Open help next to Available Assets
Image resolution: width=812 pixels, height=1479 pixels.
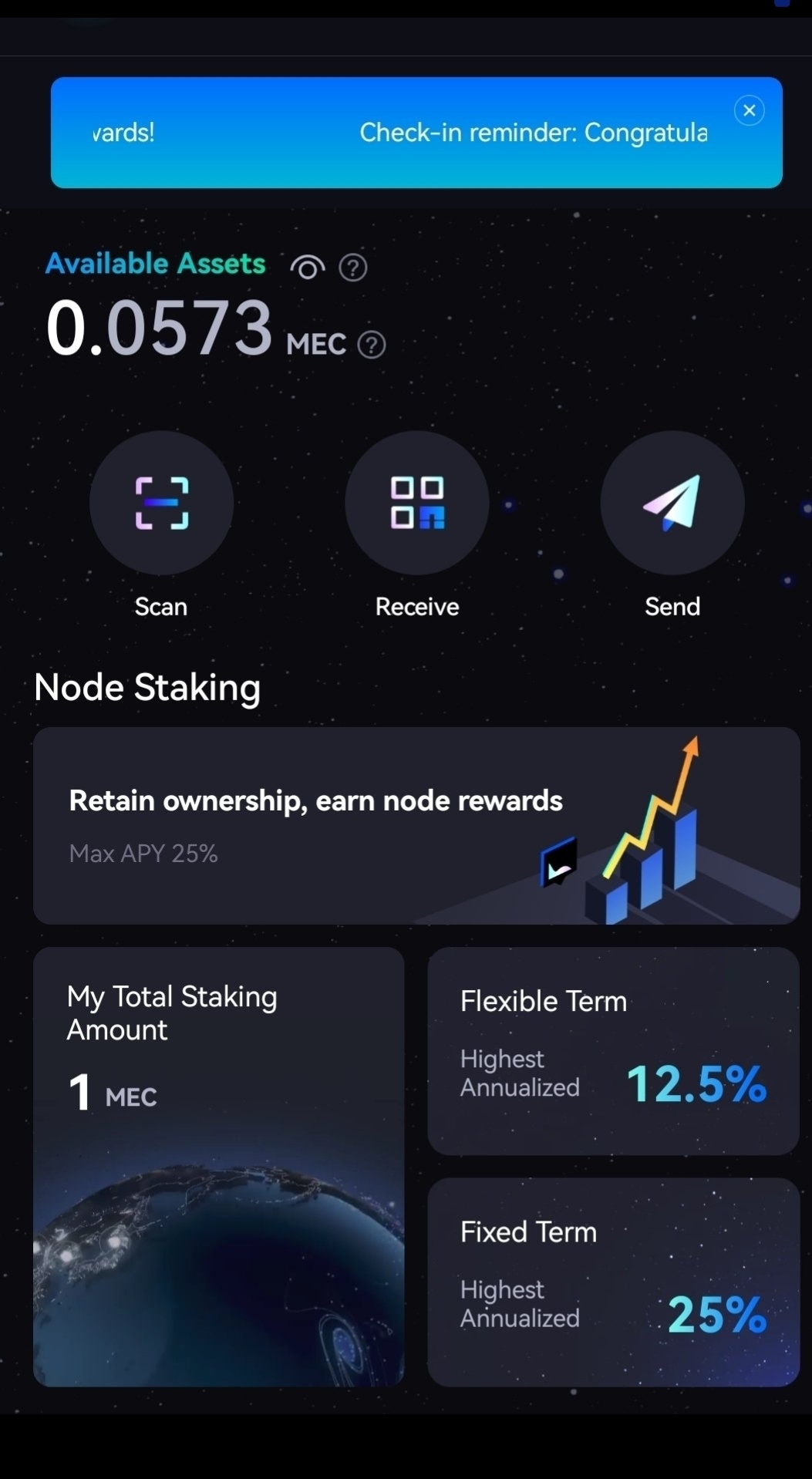(353, 268)
